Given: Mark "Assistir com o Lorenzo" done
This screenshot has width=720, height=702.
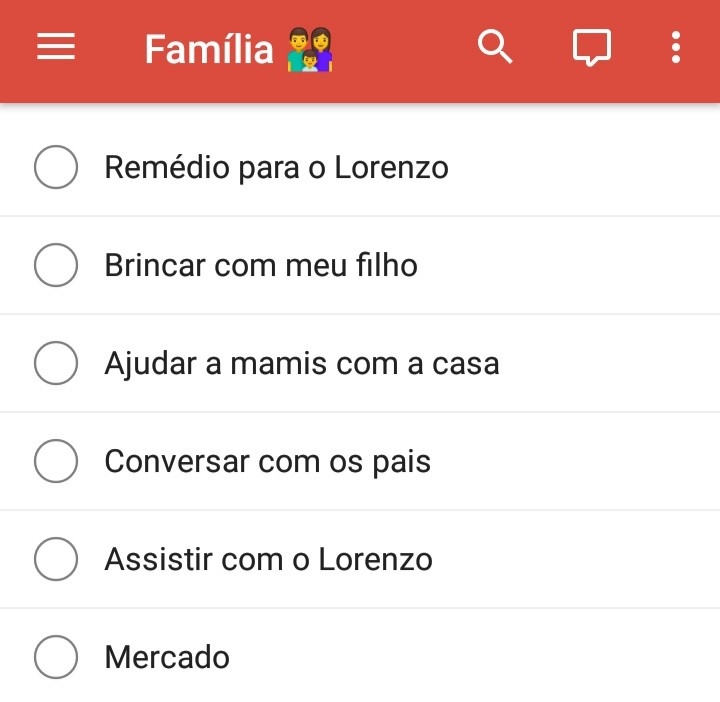Looking at the screenshot, I should pos(56,559).
